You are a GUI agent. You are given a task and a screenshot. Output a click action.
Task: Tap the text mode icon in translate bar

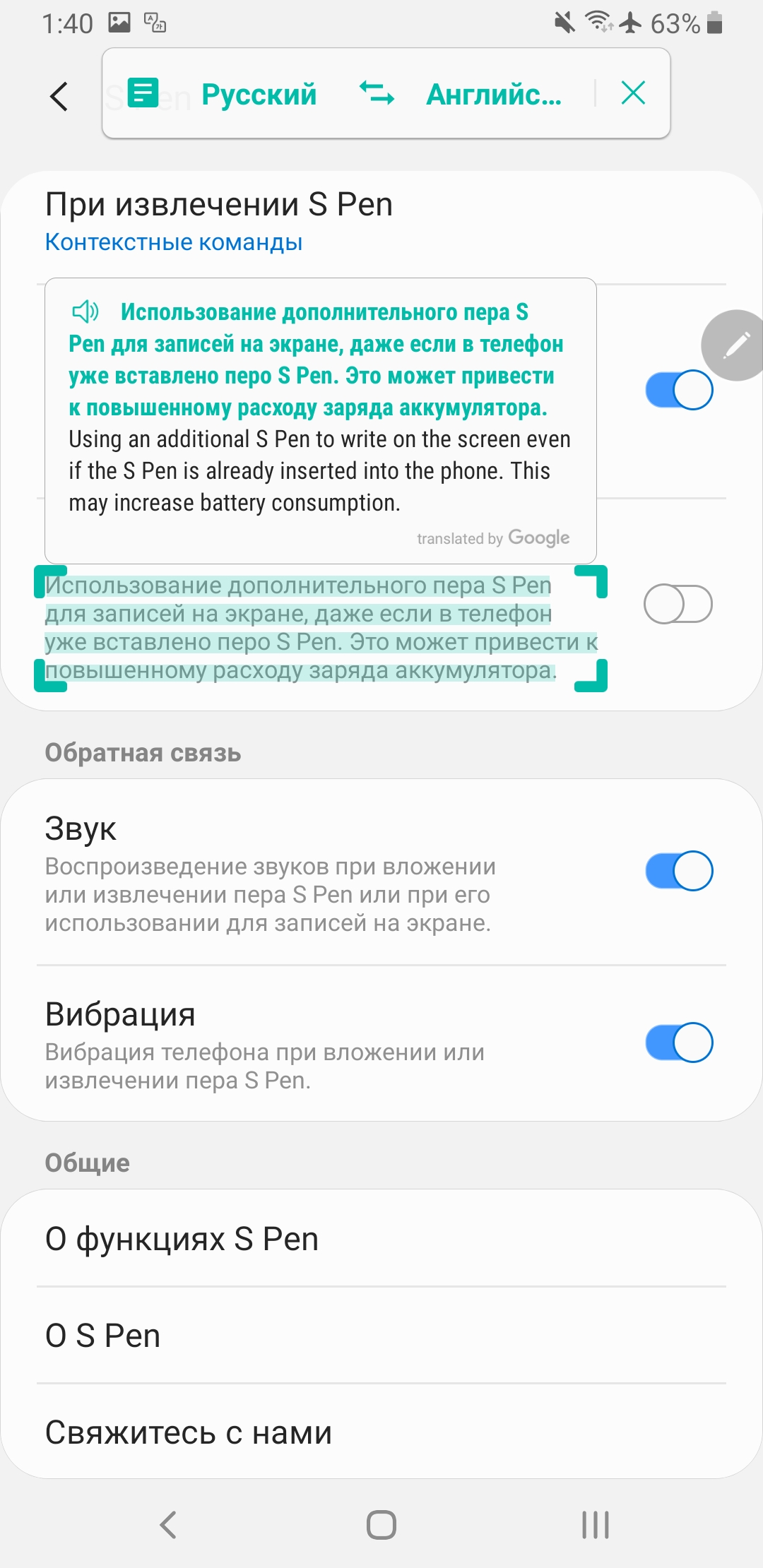pyautogui.click(x=143, y=93)
